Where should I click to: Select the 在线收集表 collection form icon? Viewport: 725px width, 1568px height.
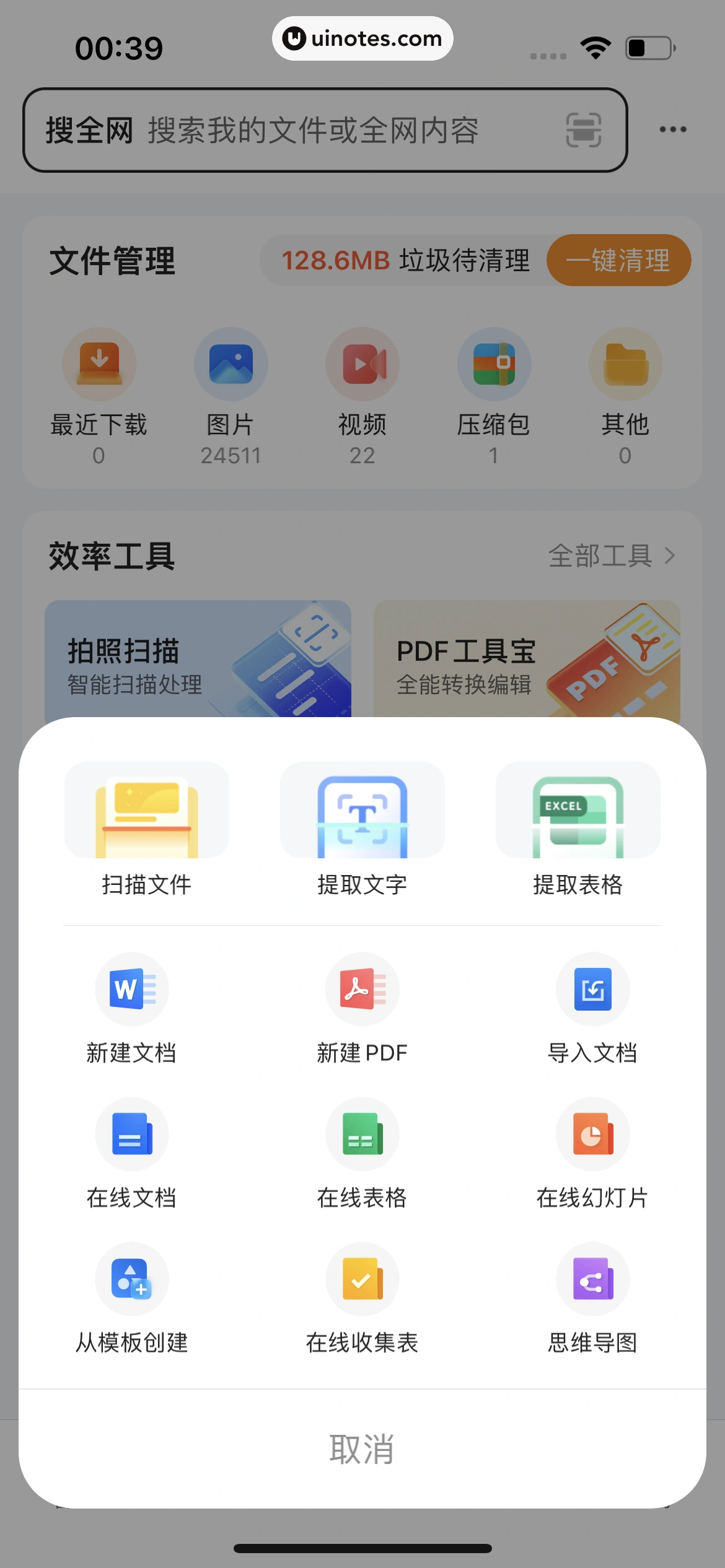pos(362,1279)
